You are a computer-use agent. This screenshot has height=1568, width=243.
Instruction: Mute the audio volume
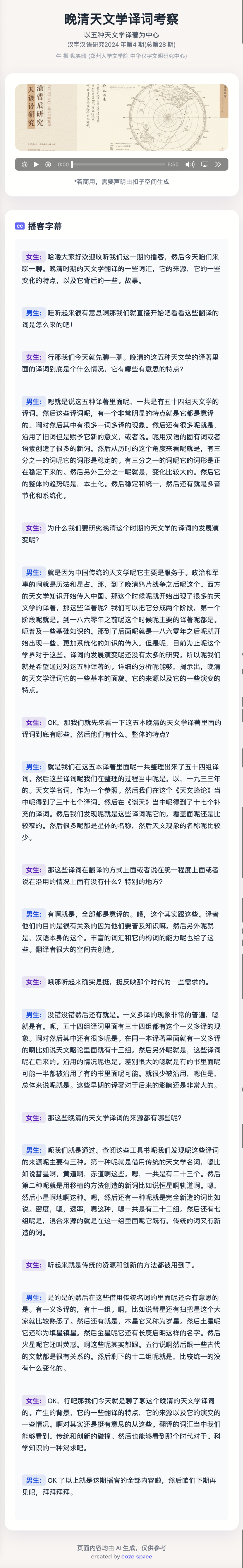[x=189, y=164]
